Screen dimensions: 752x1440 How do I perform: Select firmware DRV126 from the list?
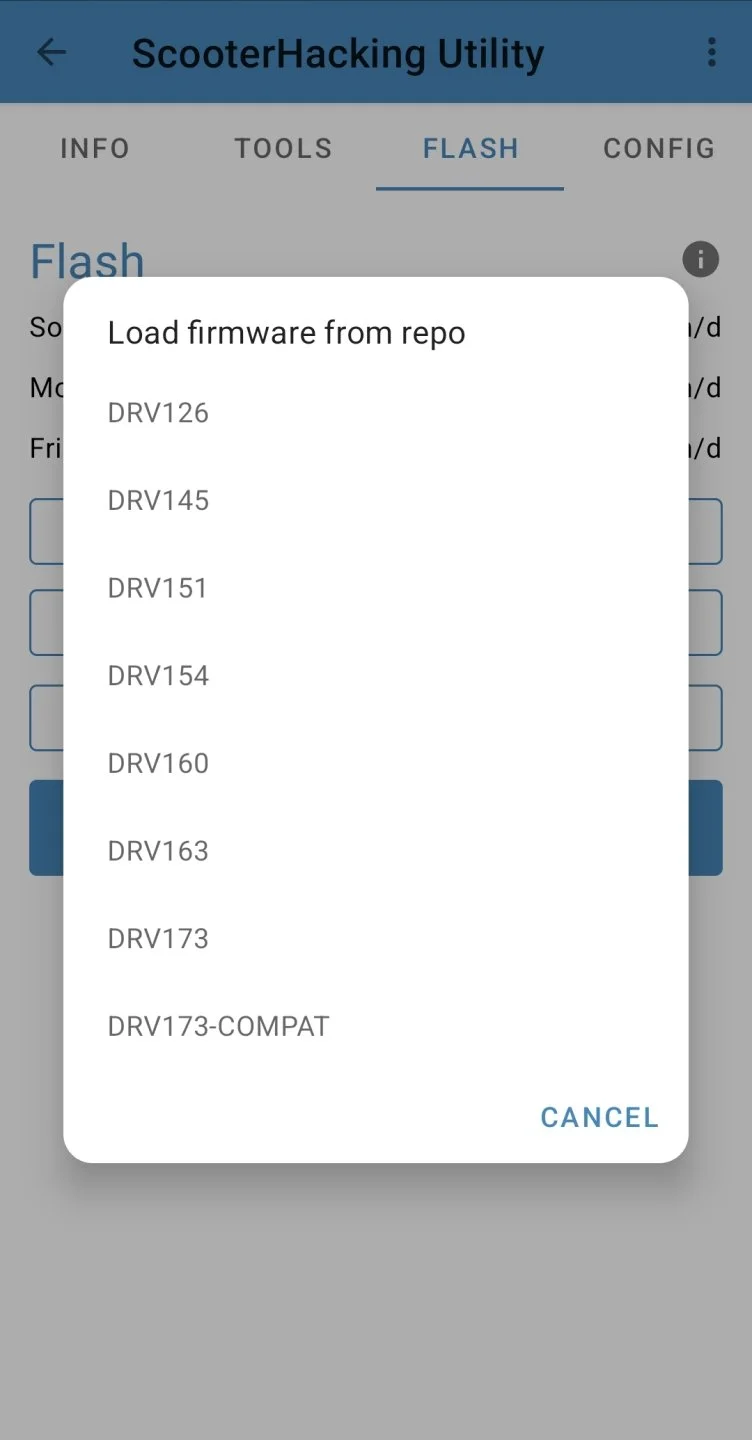(158, 413)
